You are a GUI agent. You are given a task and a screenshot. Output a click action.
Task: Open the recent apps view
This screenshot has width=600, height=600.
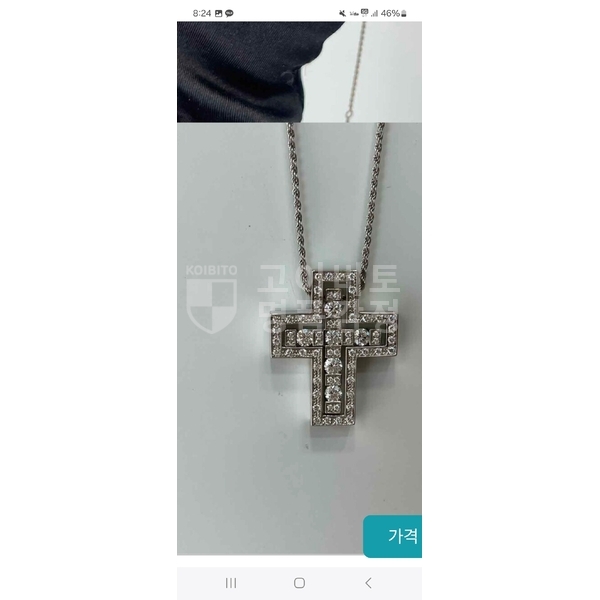coord(231,582)
